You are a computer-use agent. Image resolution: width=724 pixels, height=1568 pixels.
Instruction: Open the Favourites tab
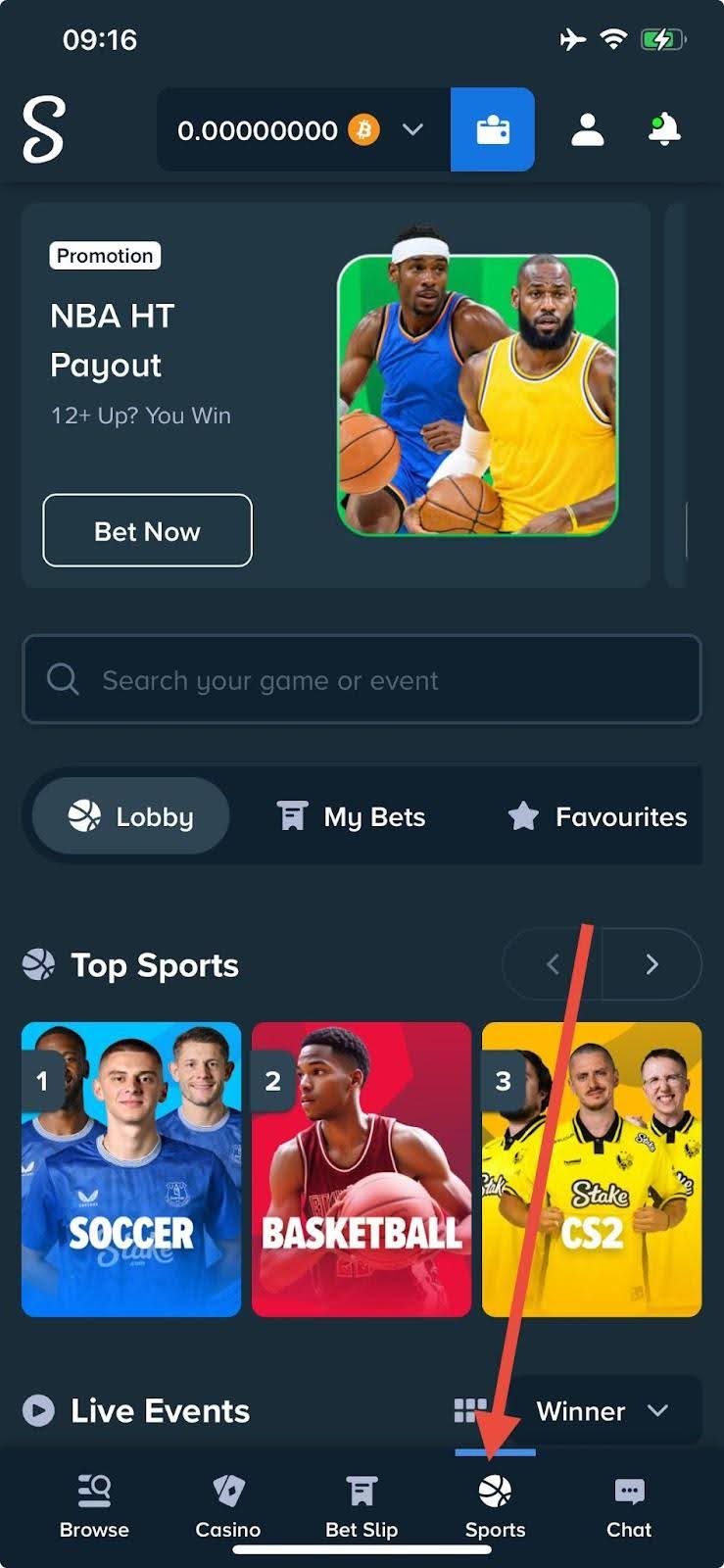pos(596,815)
